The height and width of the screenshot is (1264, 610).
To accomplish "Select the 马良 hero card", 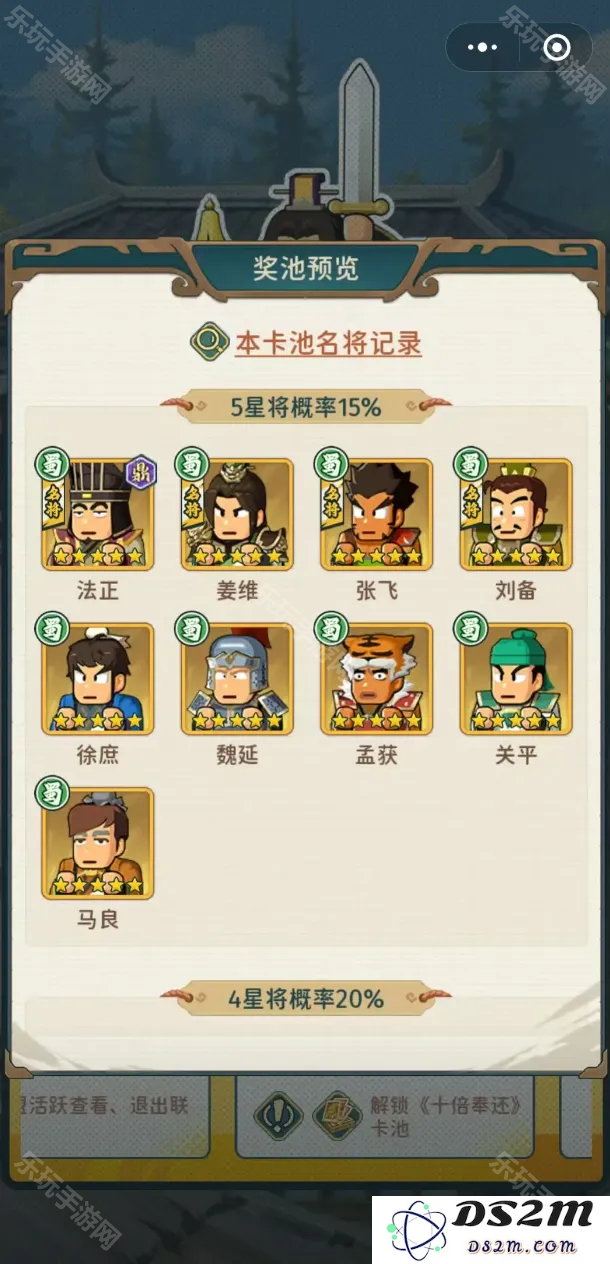I will coord(97,843).
